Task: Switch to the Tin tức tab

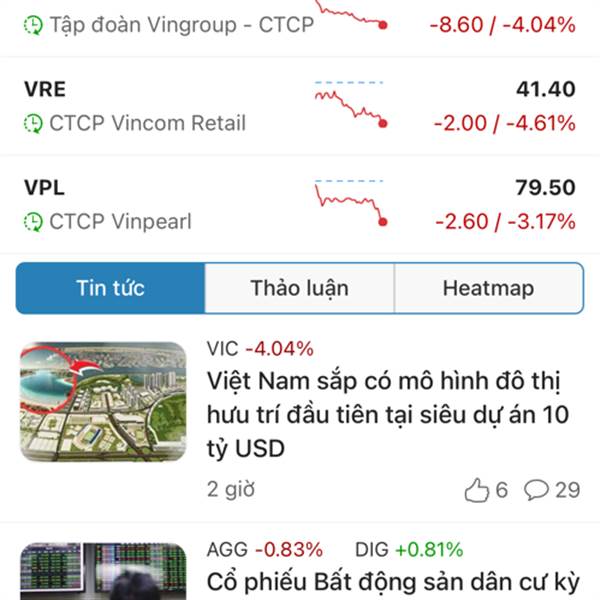Action: 110,289
